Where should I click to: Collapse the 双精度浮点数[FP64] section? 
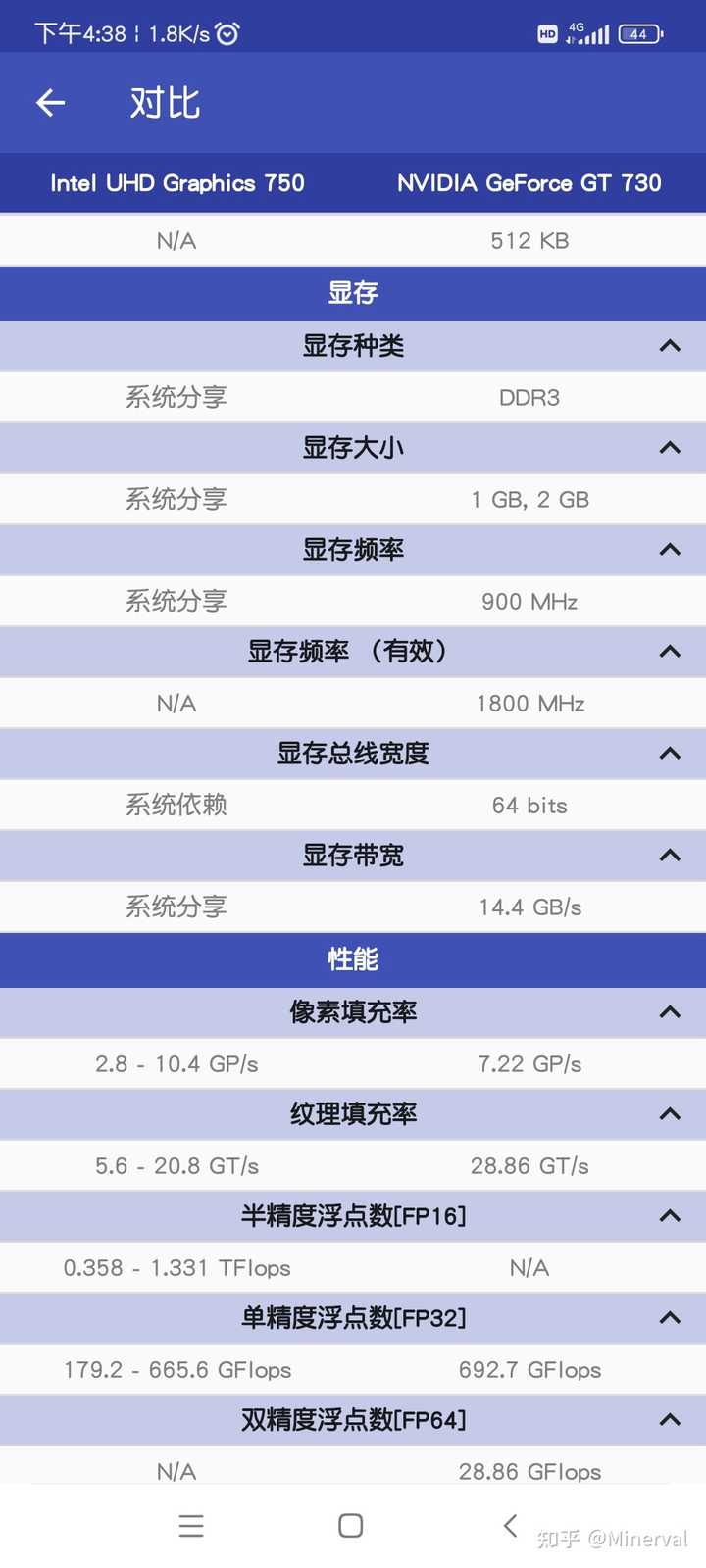click(670, 1419)
